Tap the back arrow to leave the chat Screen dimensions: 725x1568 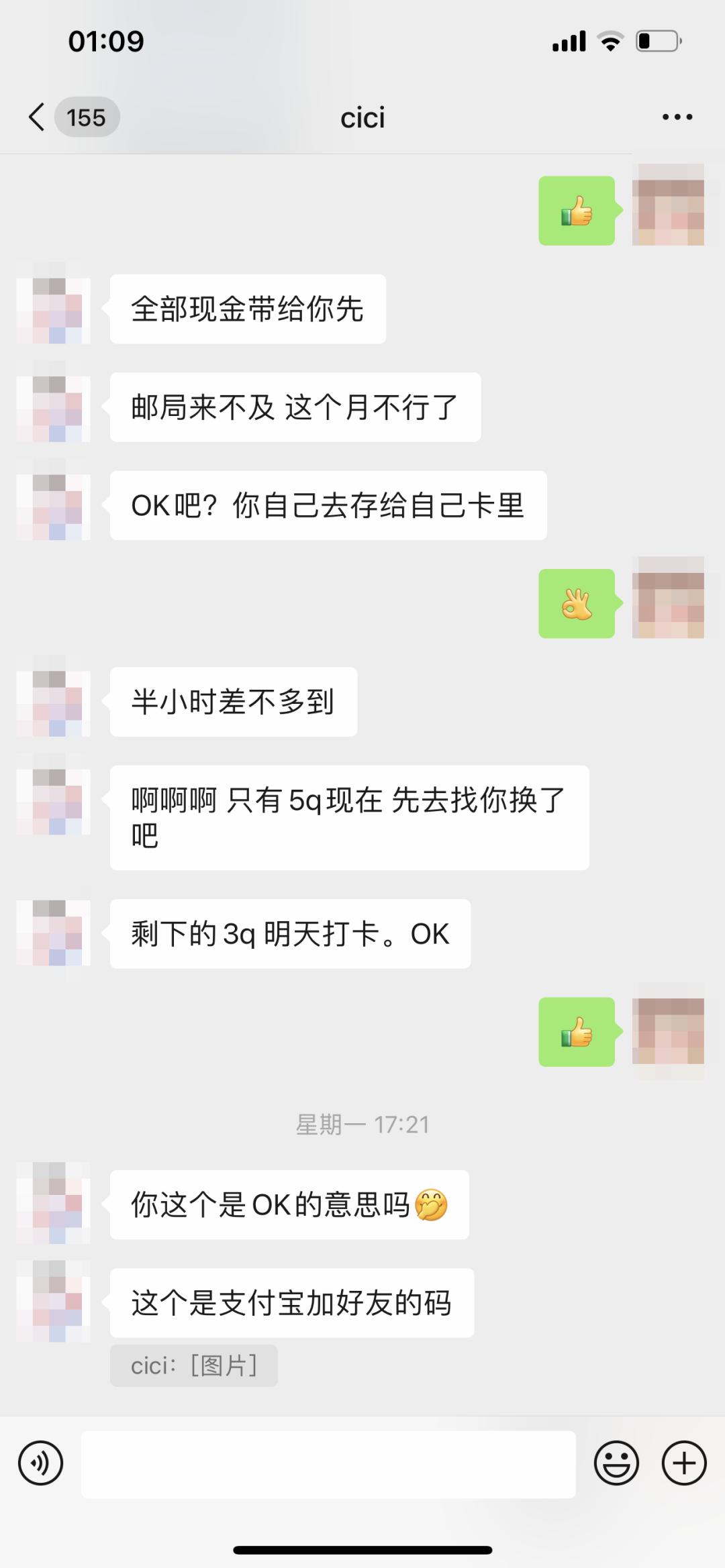pos(35,117)
